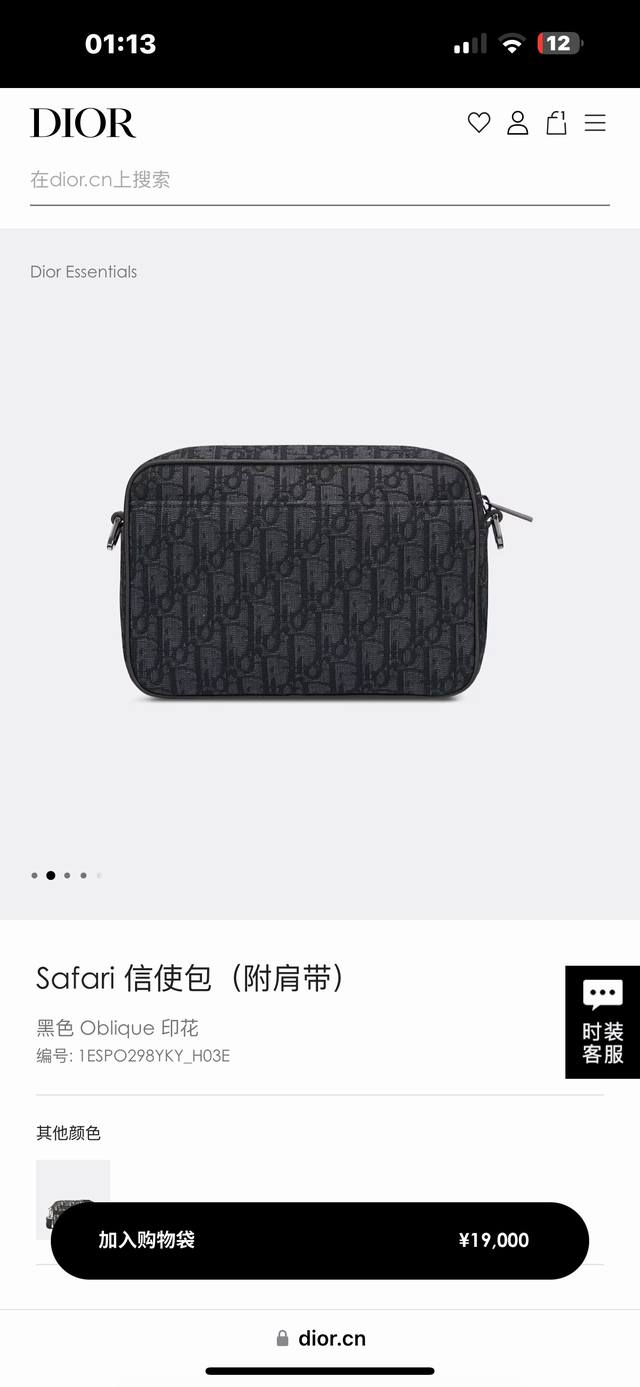Add the bag with 加入购物袋
Image resolution: width=640 pixels, height=1387 pixels.
[x=319, y=1240]
